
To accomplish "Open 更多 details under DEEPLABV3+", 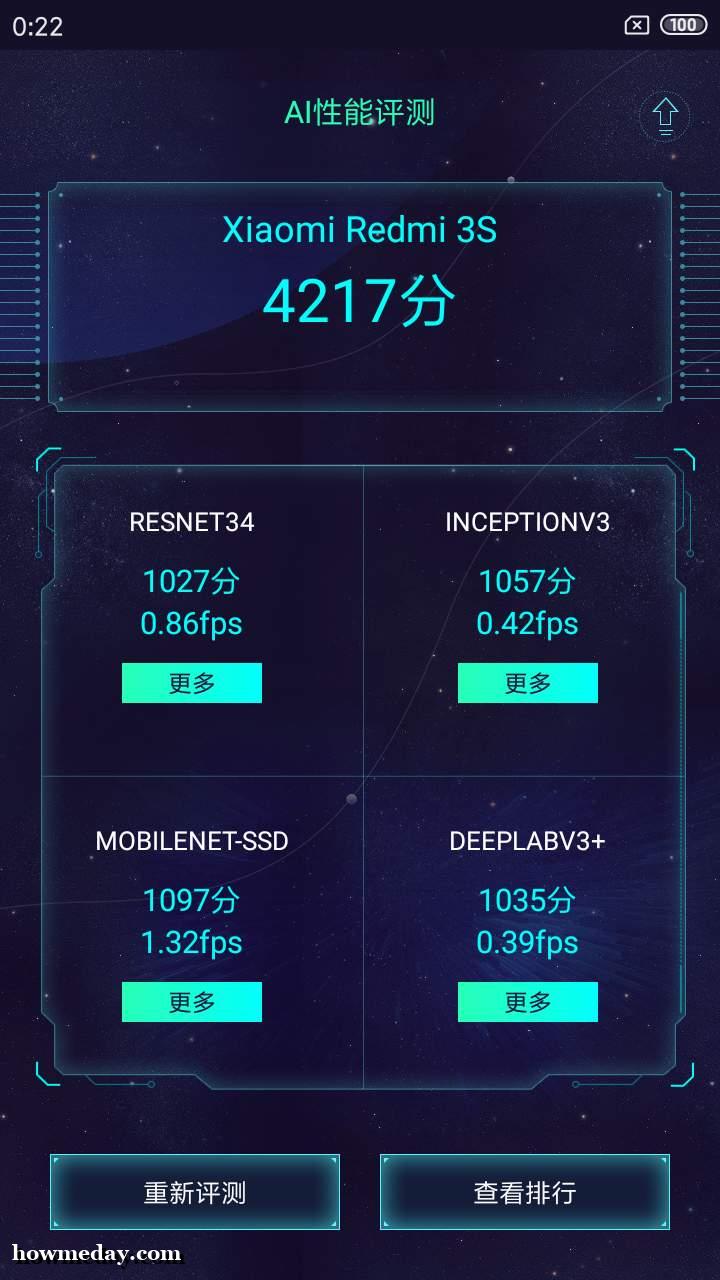I will coord(528,1002).
